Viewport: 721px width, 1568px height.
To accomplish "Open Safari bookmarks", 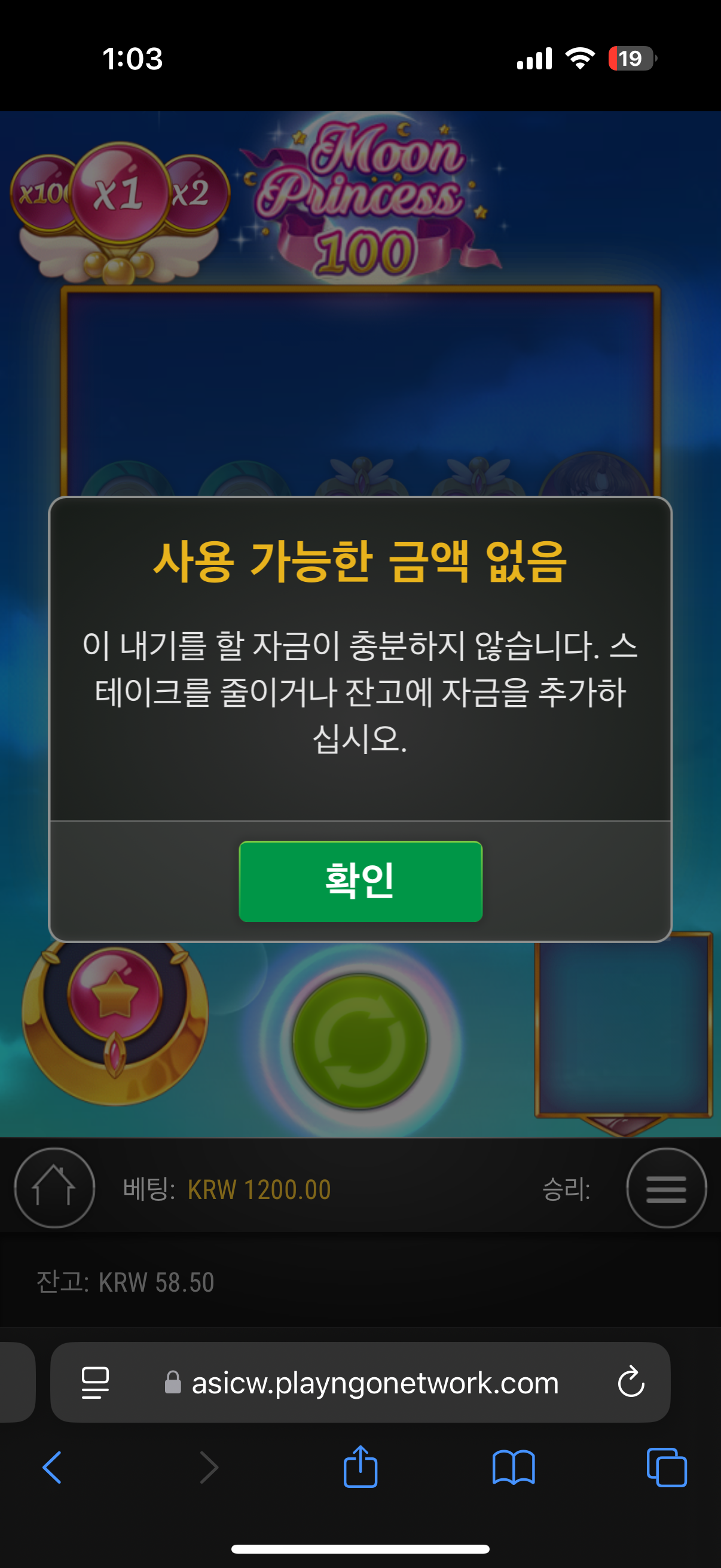I will pos(514,1468).
